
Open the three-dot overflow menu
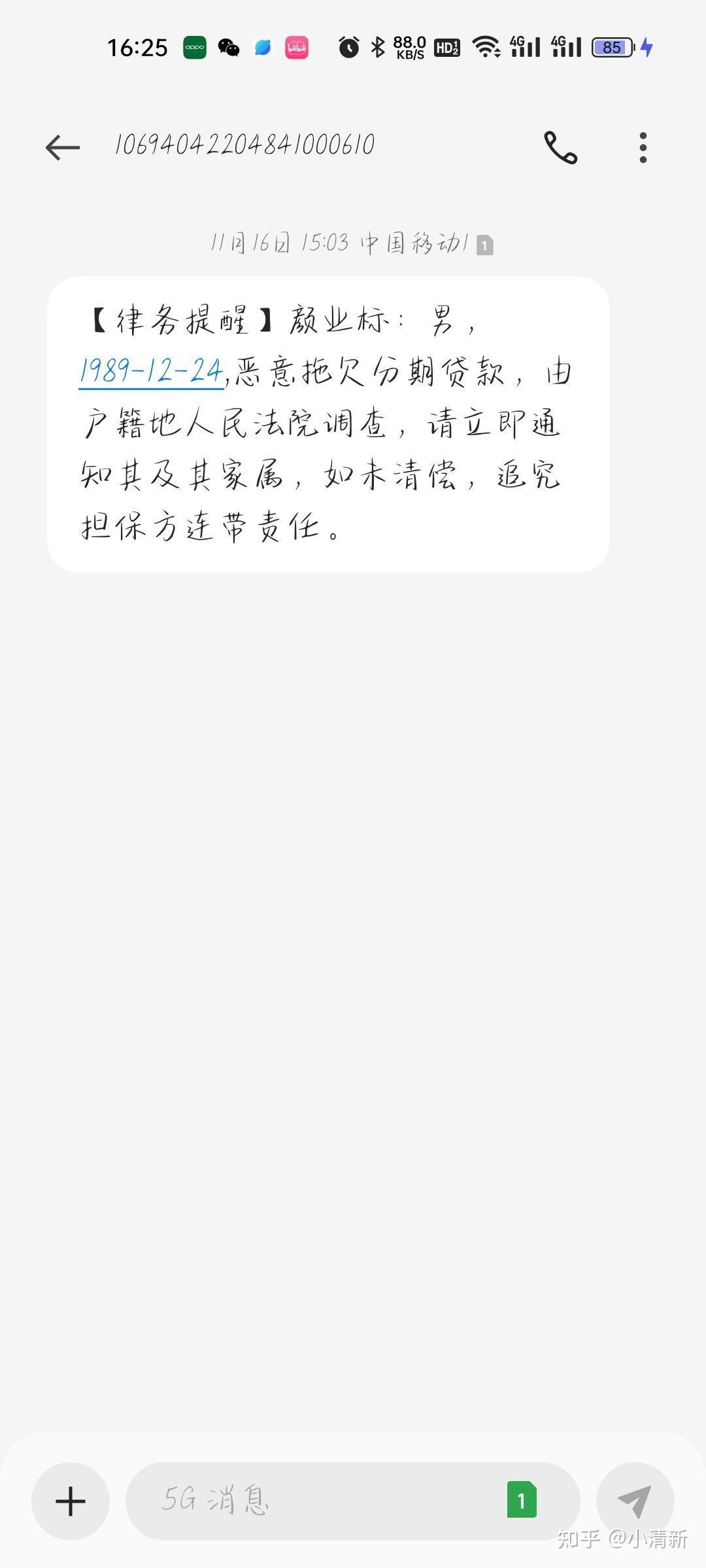coord(643,148)
